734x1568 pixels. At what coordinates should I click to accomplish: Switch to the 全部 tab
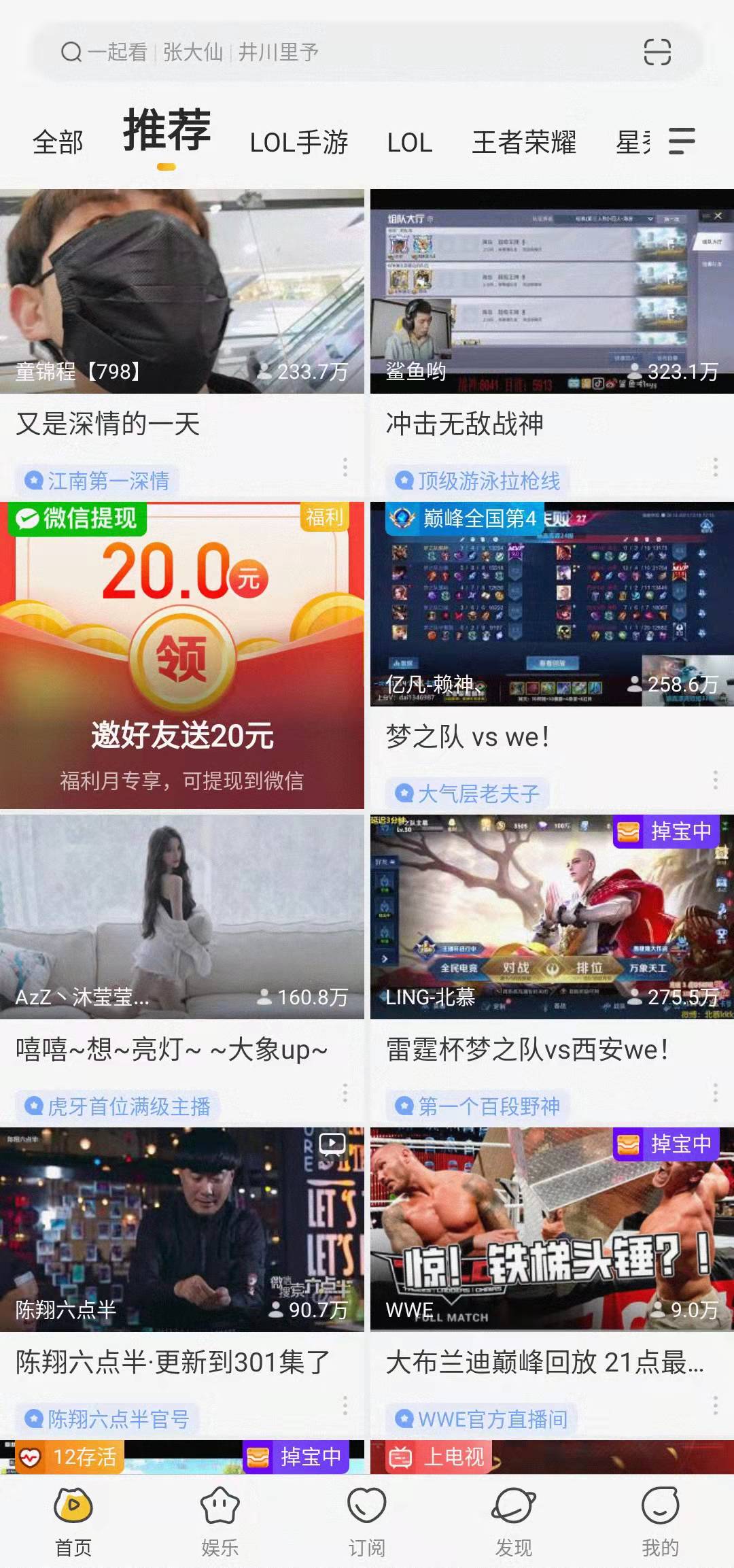pos(58,142)
